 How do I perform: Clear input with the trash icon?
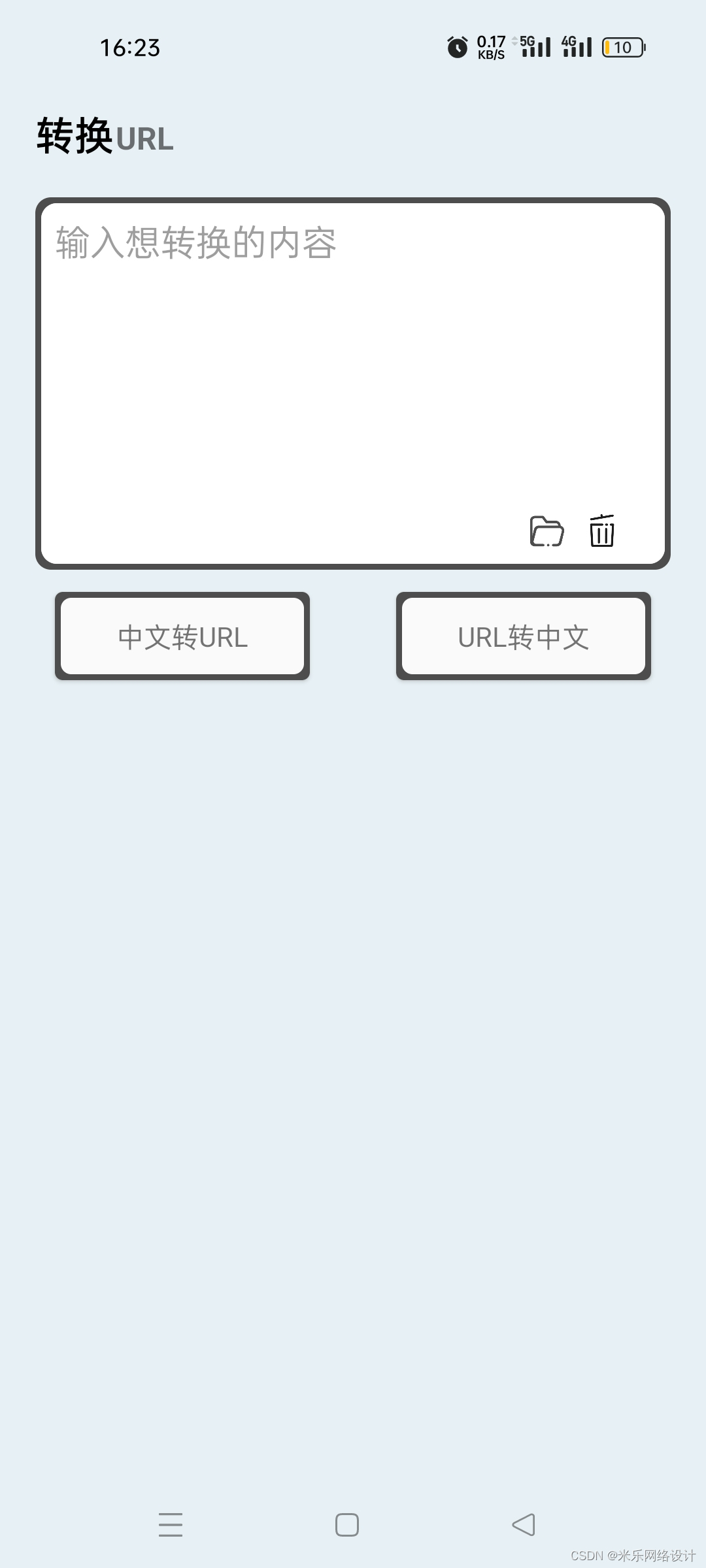(601, 531)
